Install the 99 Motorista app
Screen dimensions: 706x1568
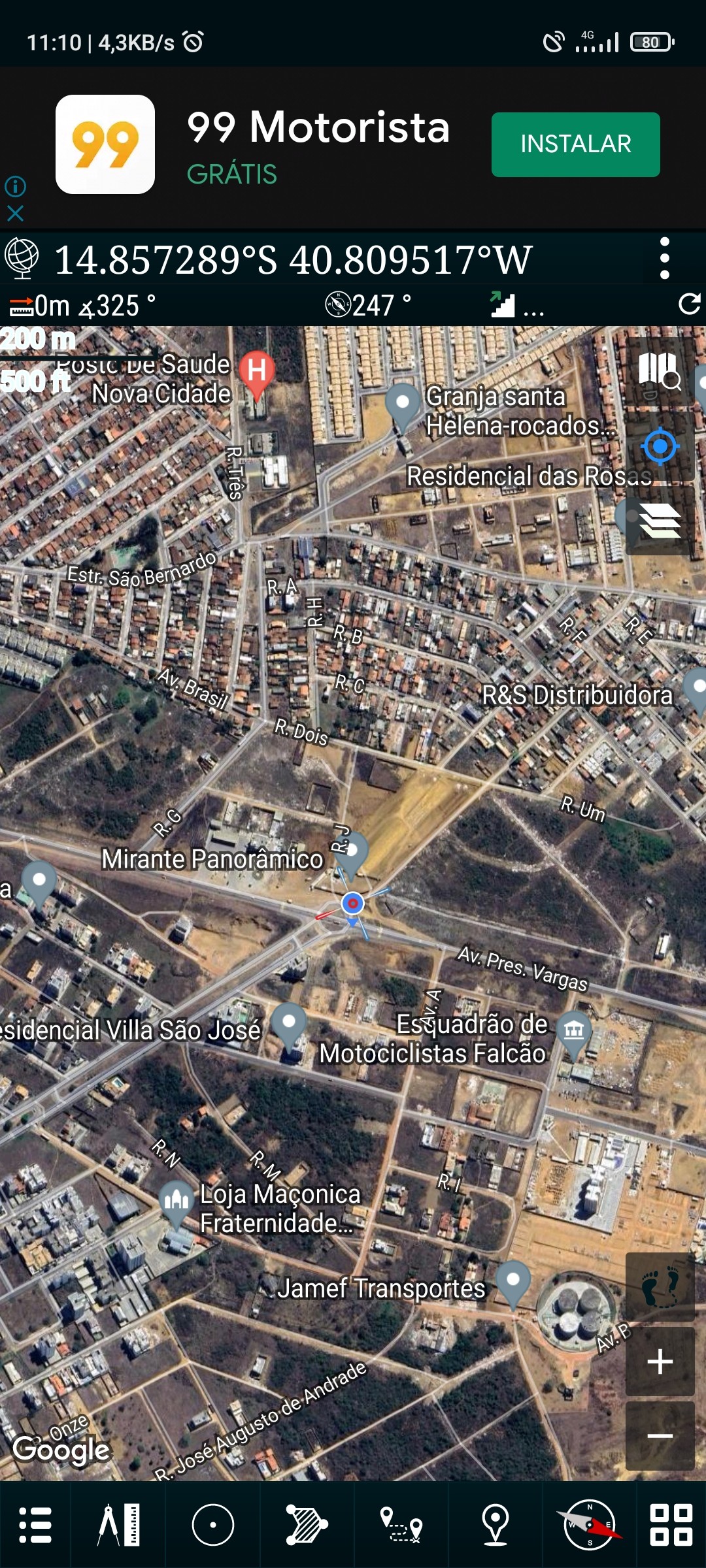(x=575, y=144)
